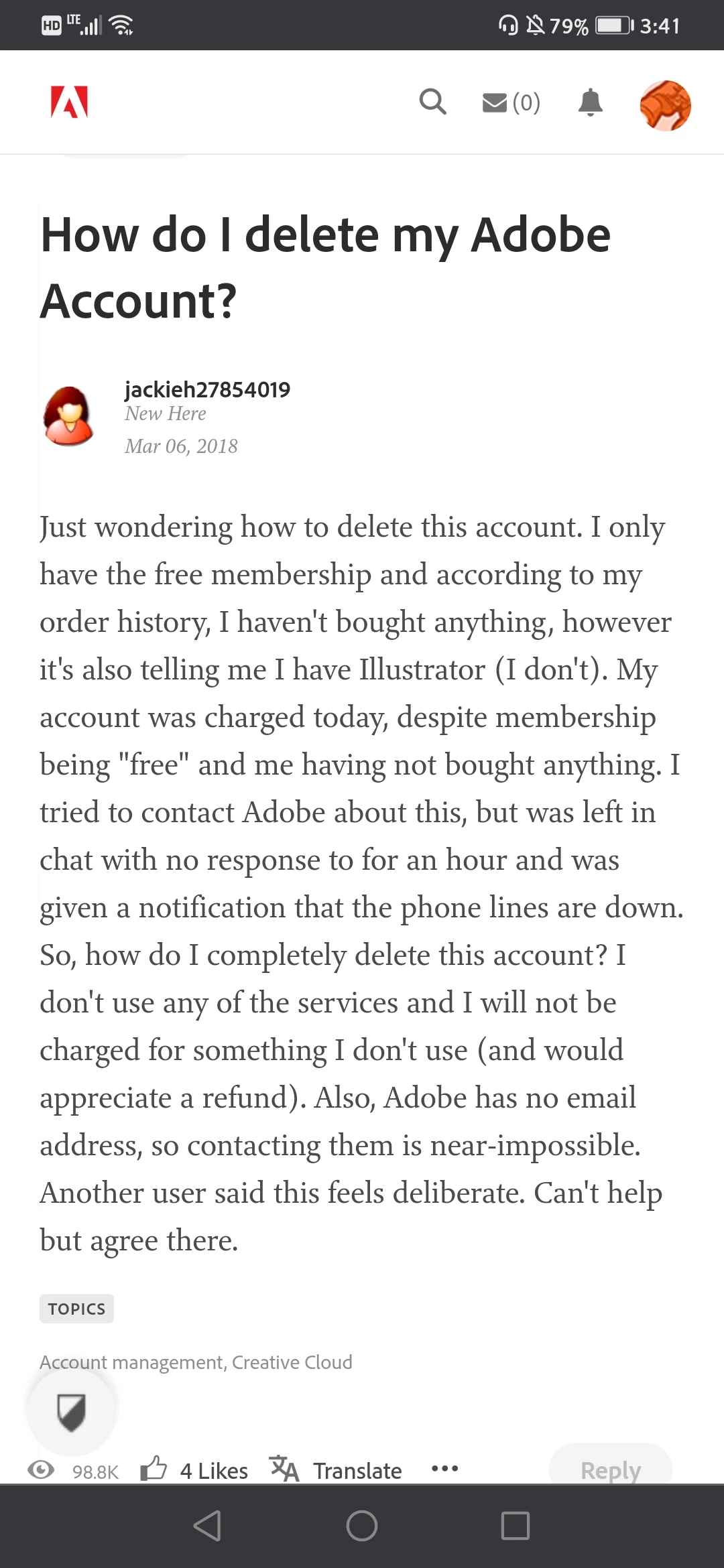This screenshot has height=1568, width=724.
Task: Tap the floating shield badge button
Action: [x=71, y=1412]
